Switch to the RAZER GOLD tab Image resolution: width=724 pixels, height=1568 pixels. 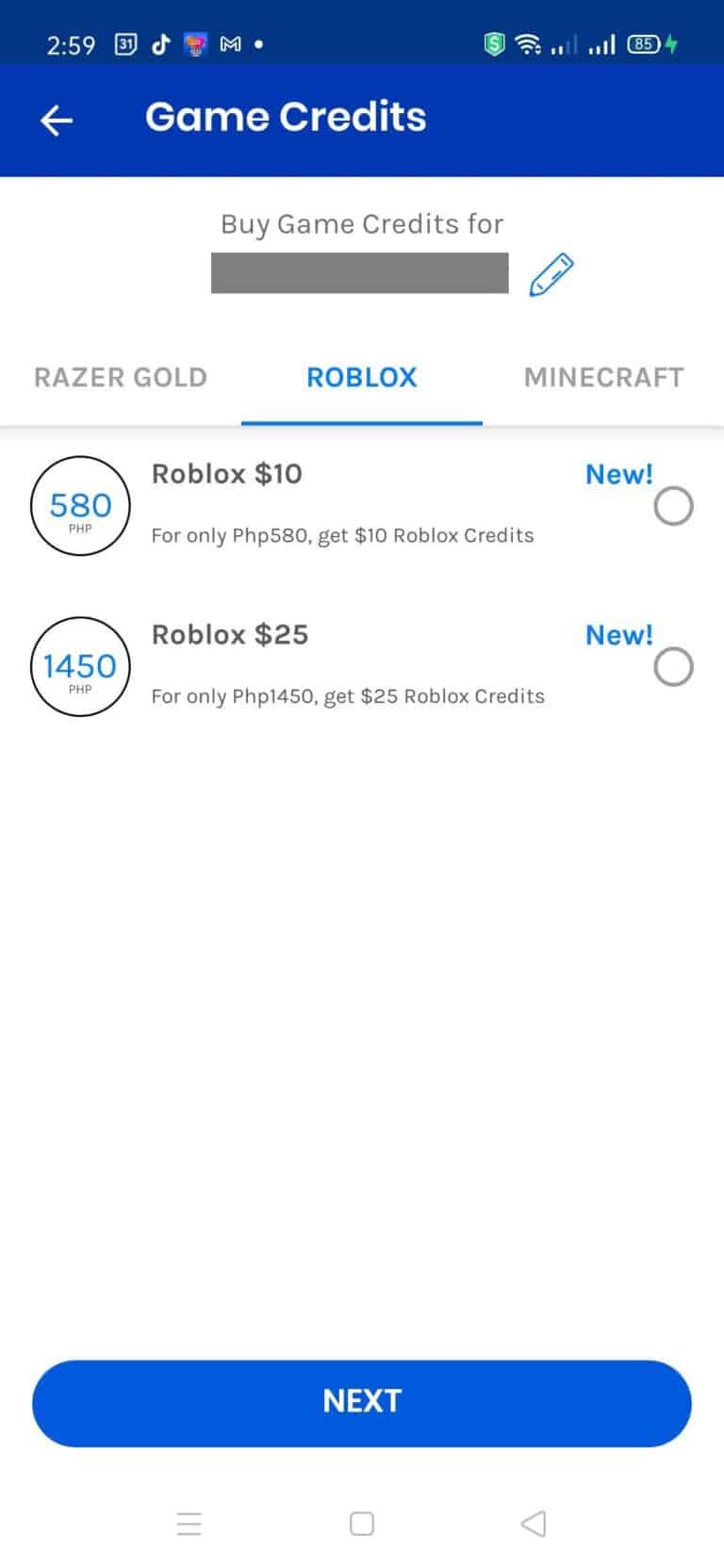pyautogui.click(x=120, y=377)
